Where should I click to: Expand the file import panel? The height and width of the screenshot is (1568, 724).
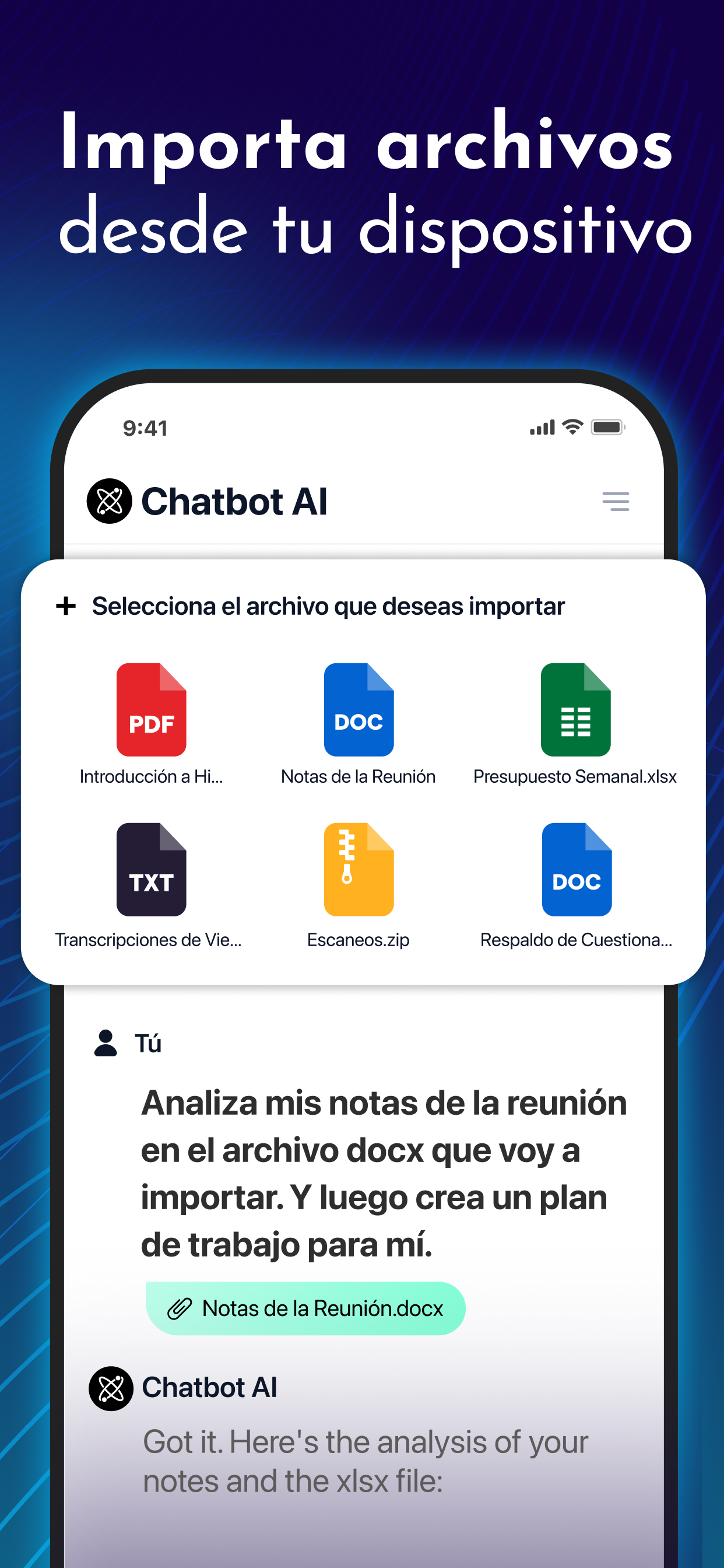(x=329, y=605)
